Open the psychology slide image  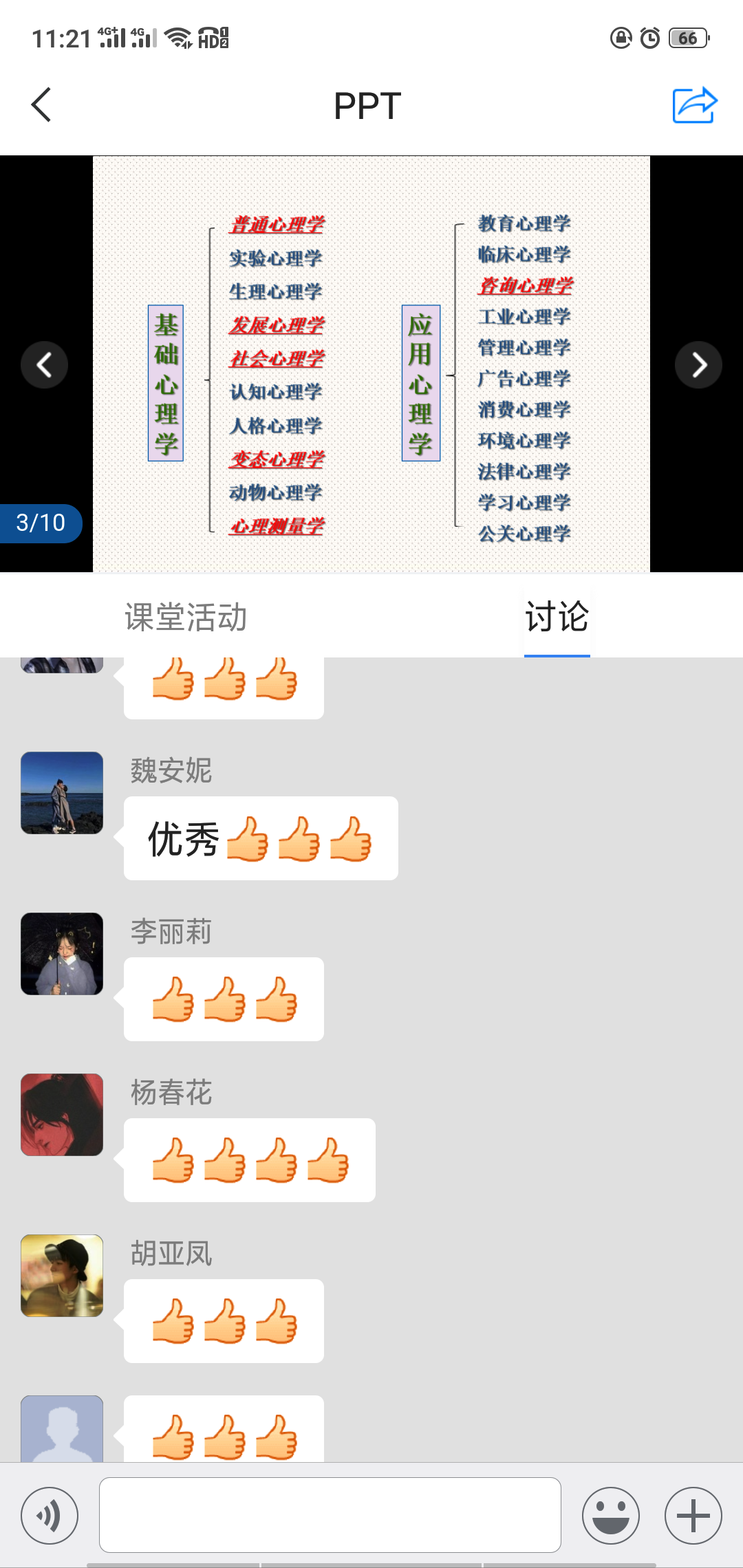(x=371, y=364)
